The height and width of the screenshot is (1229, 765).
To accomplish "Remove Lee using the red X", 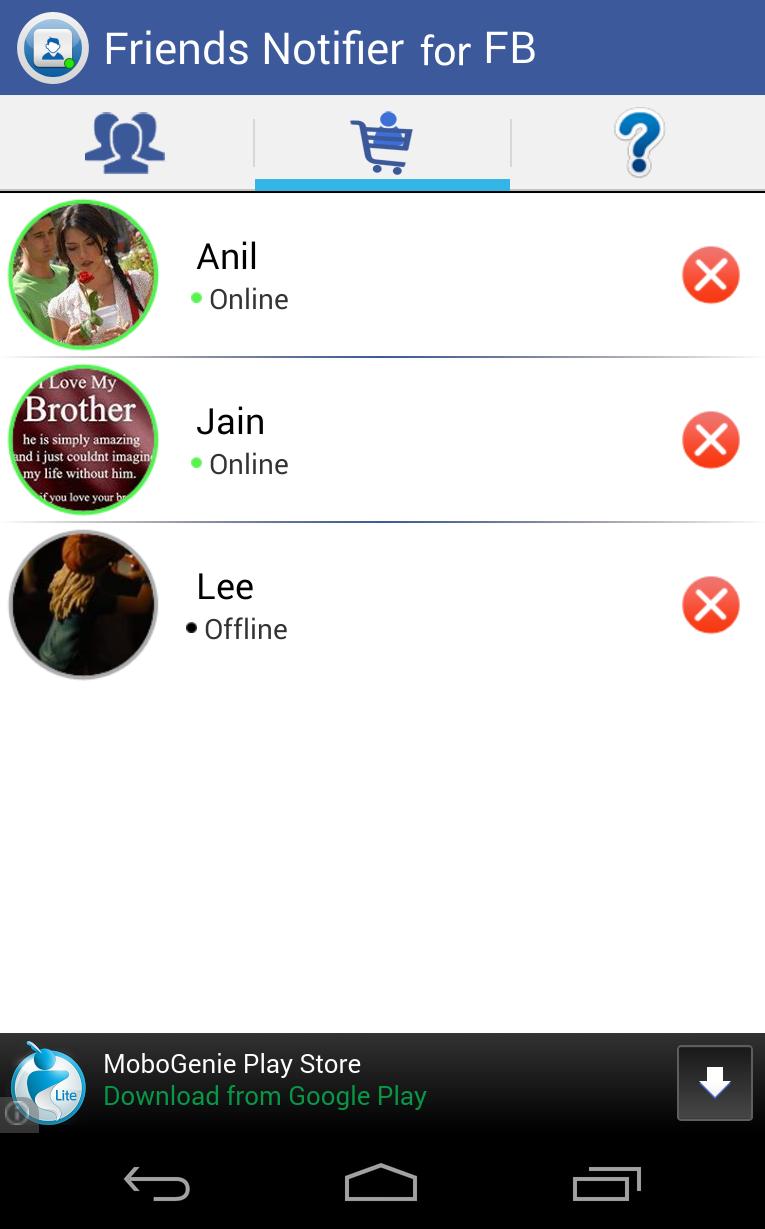I will coord(710,604).
